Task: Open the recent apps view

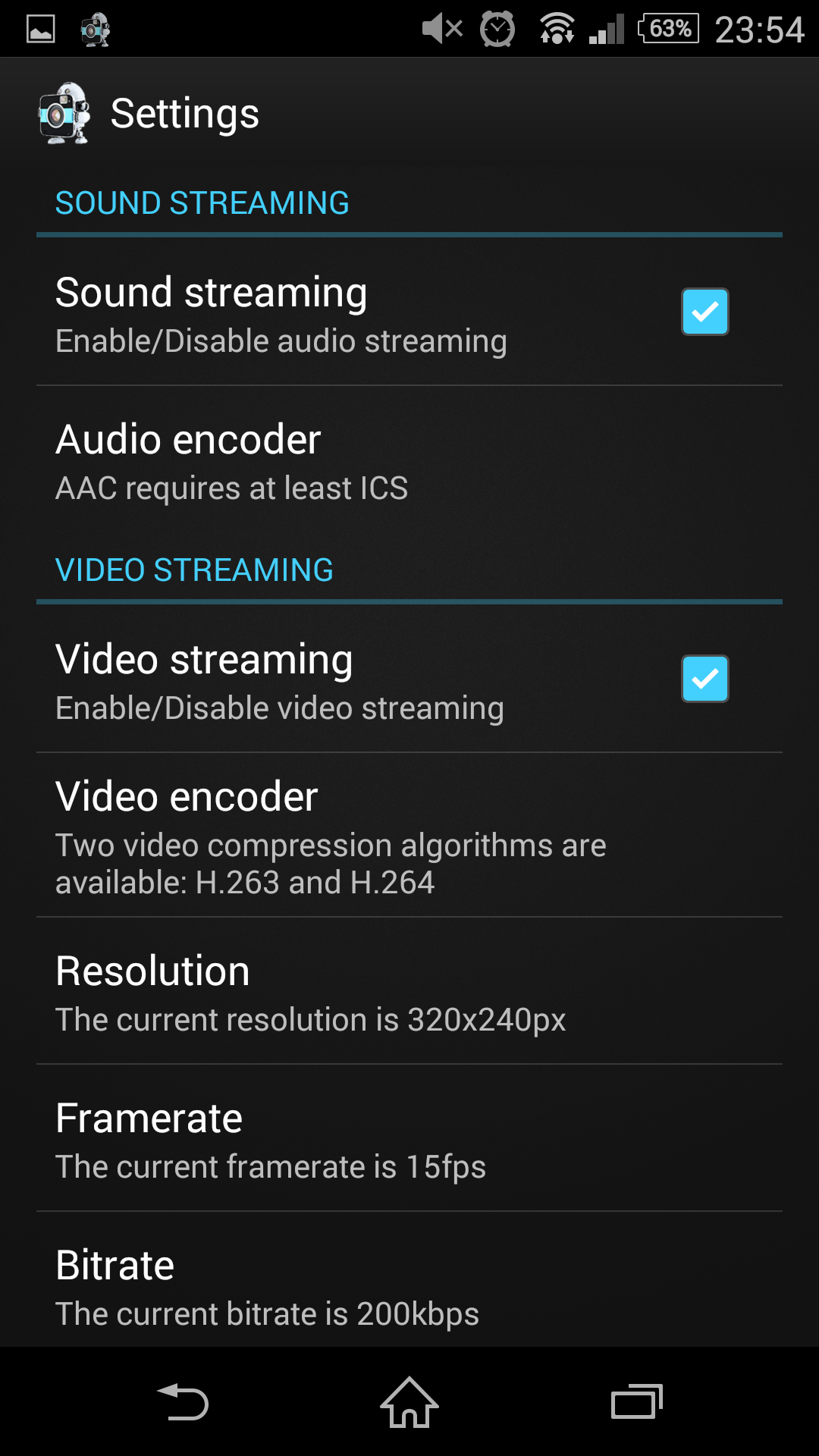Action: [636, 1402]
